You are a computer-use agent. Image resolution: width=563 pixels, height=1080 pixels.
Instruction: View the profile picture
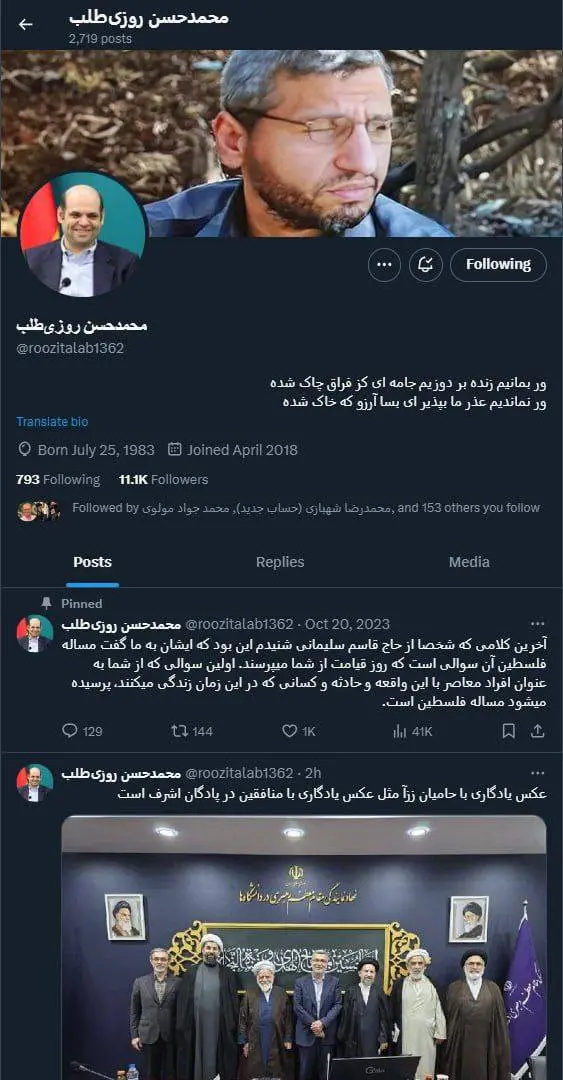(82, 236)
